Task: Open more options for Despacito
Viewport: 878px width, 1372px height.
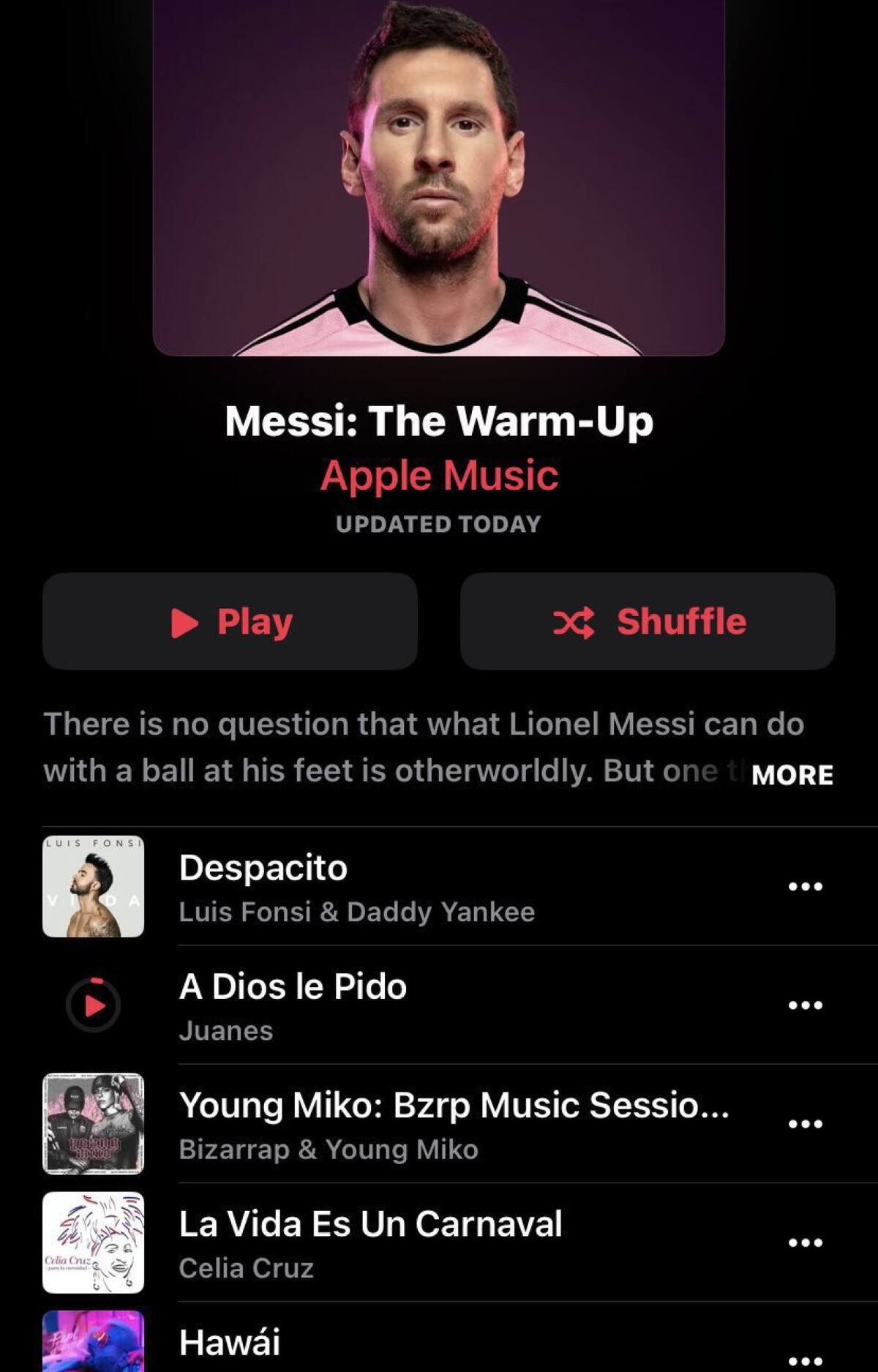Action: tap(803, 886)
